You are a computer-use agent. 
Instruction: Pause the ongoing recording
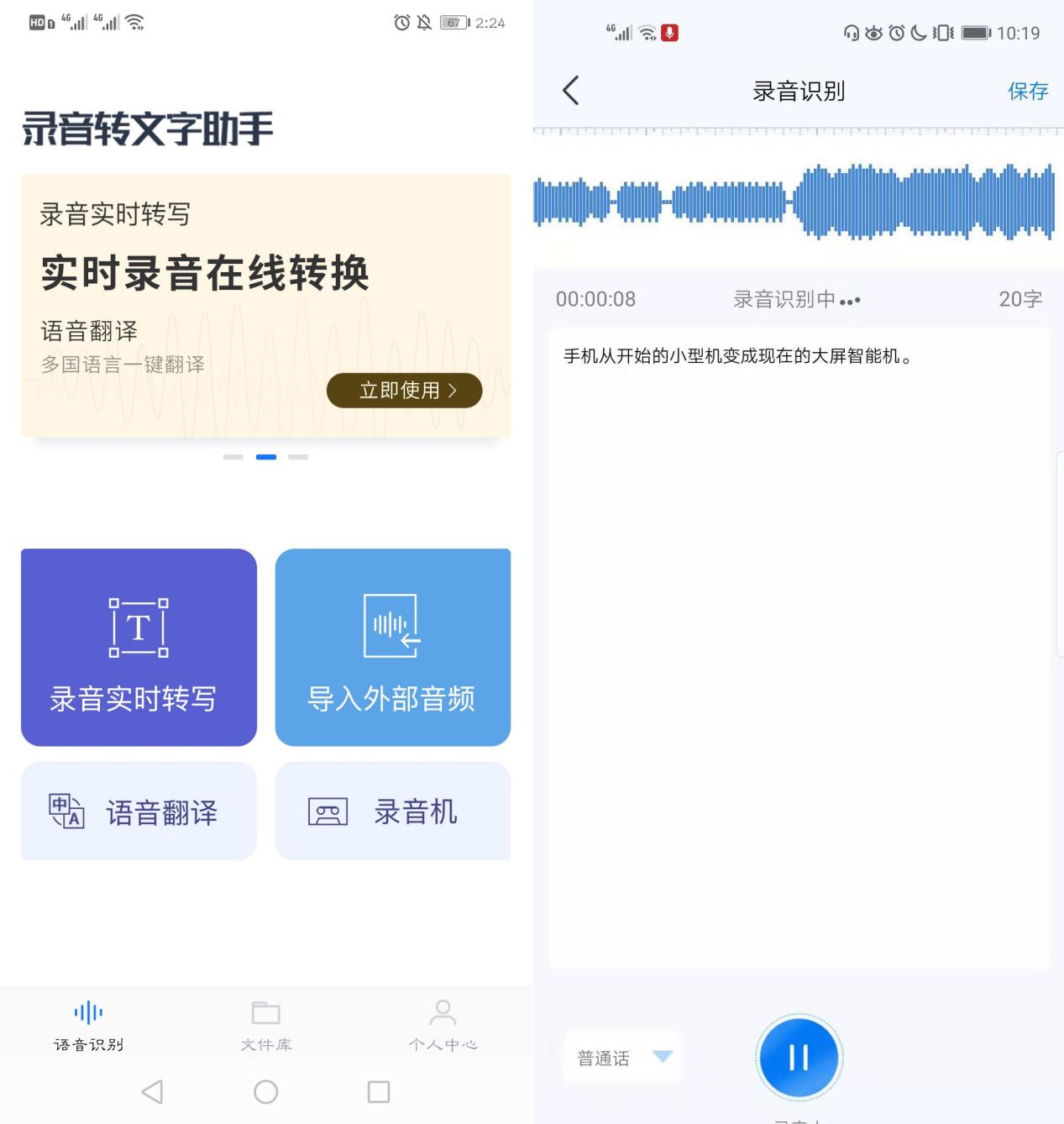pyautogui.click(x=797, y=1058)
